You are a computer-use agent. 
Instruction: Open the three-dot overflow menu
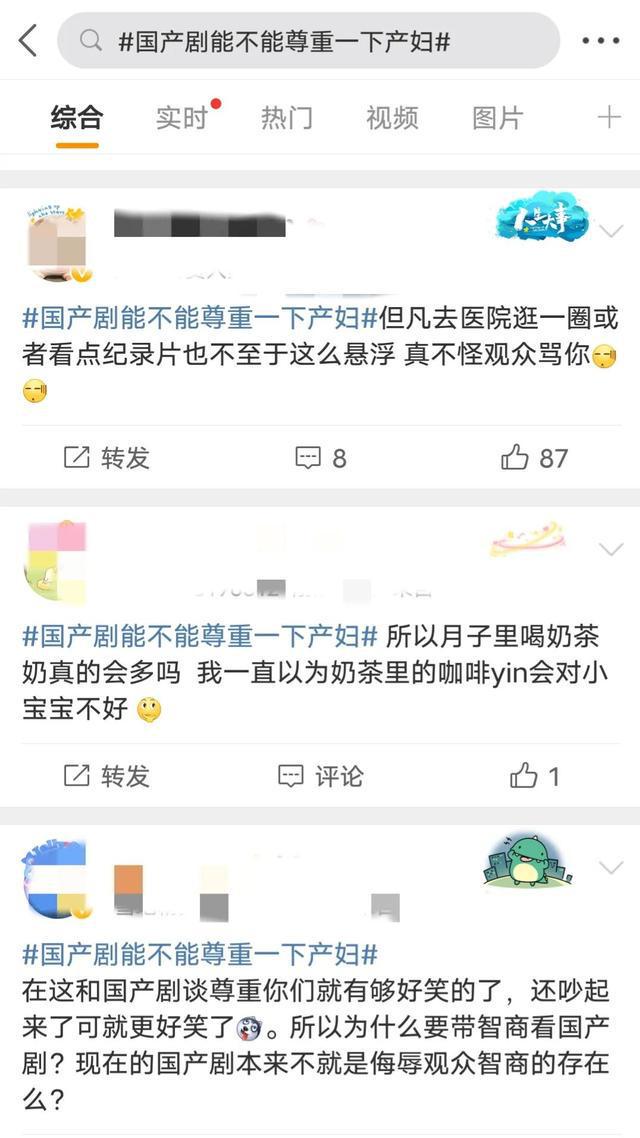click(600, 41)
